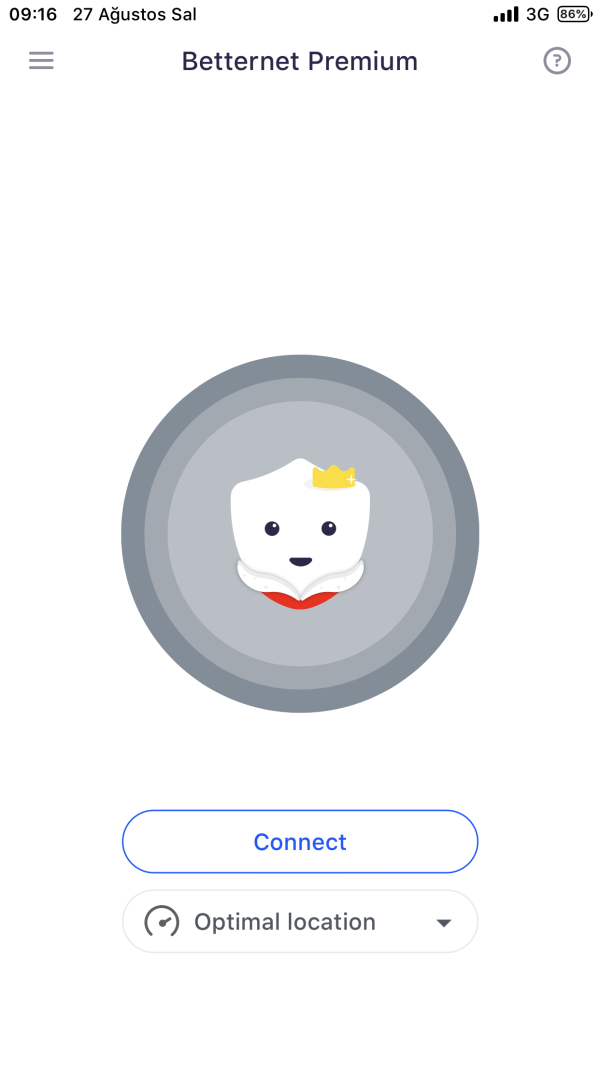The height and width of the screenshot is (1067, 600).
Task: Open the hamburger drawer menu
Action: pos(41,61)
